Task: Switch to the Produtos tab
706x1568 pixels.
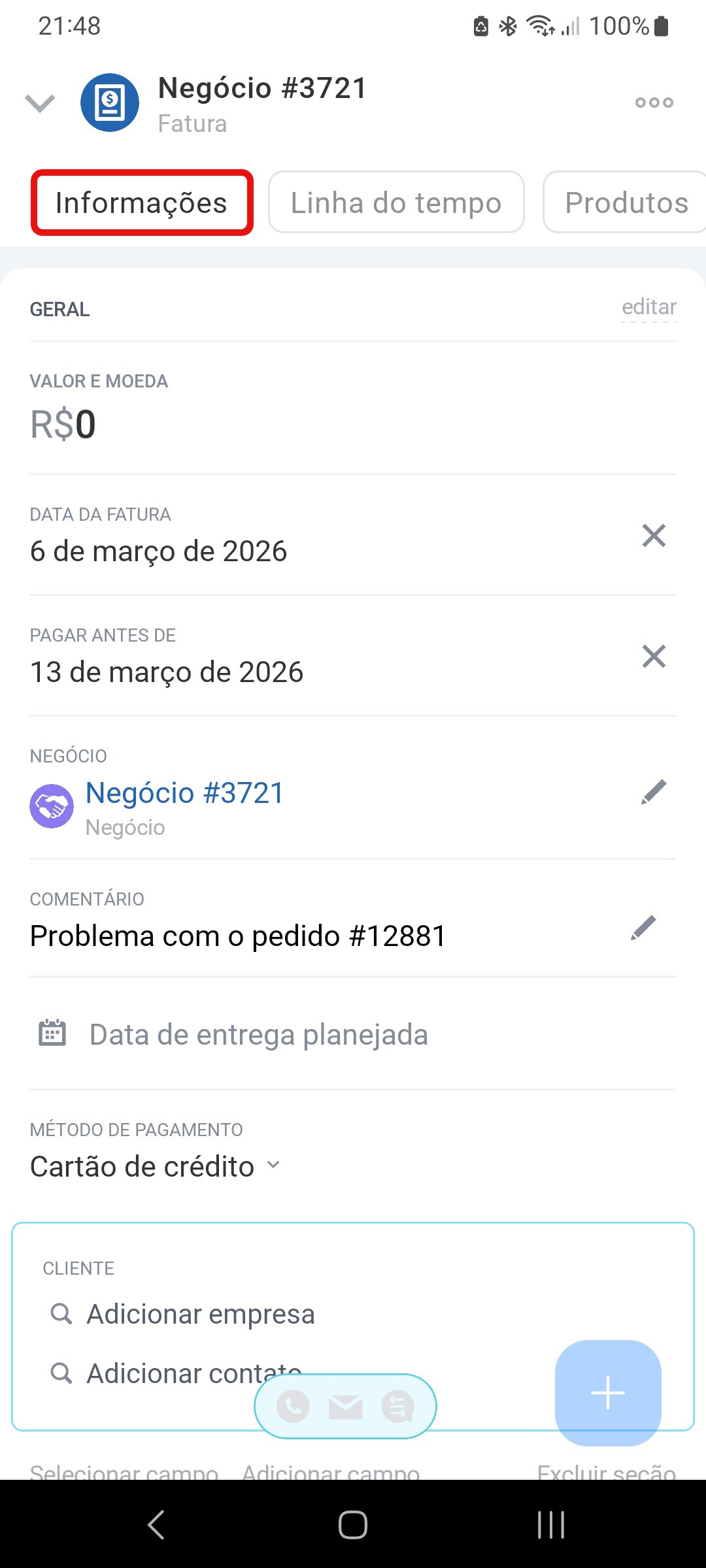Action: coord(625,203)
